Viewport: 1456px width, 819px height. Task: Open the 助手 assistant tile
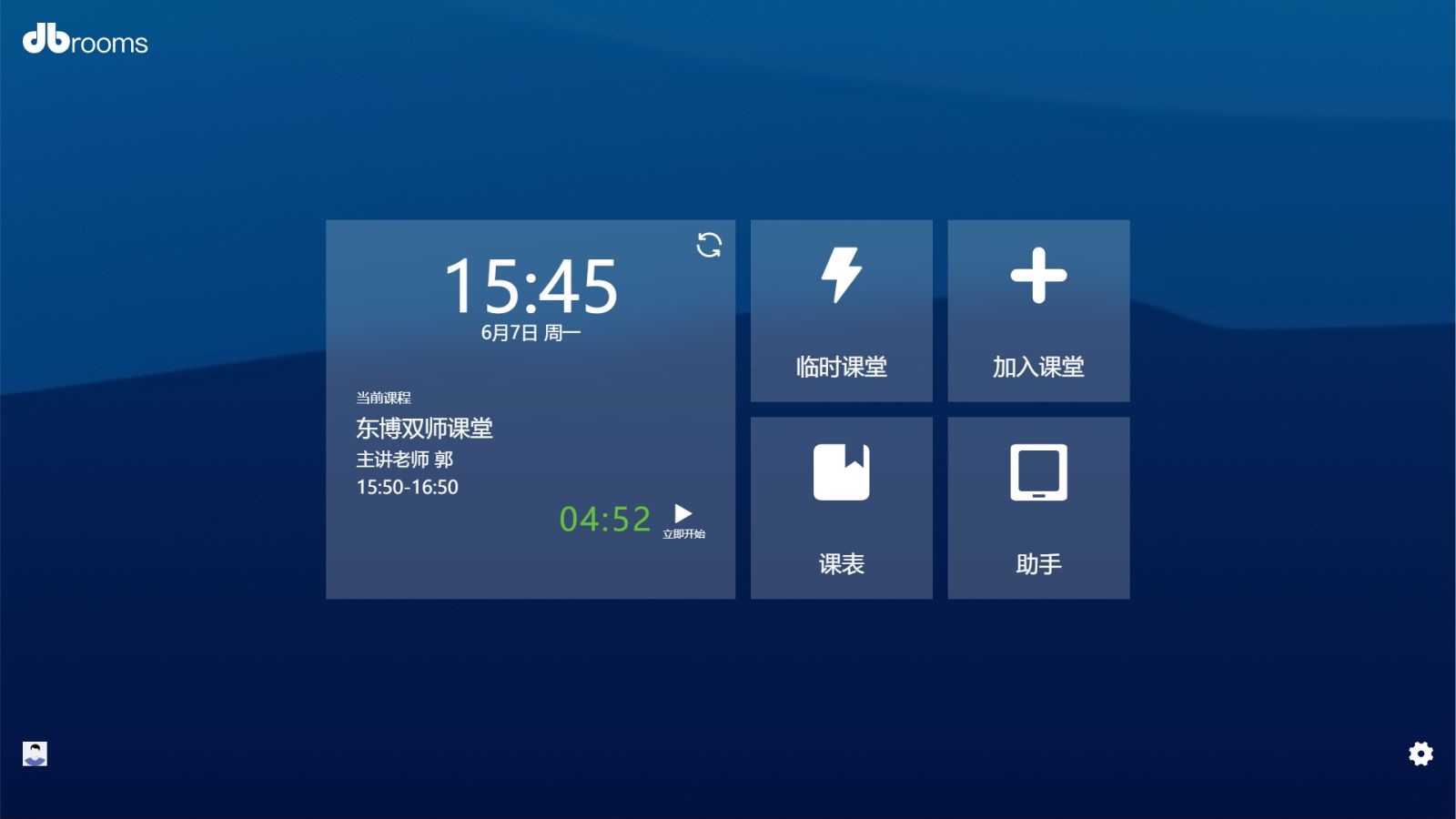(x=1038, y=508)
